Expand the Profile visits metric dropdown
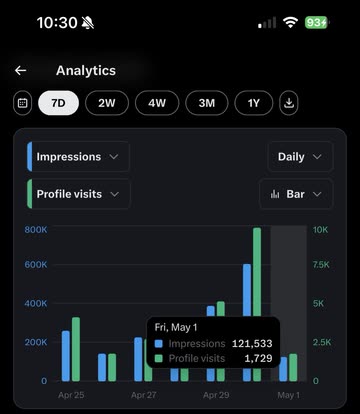 [79, 194]
